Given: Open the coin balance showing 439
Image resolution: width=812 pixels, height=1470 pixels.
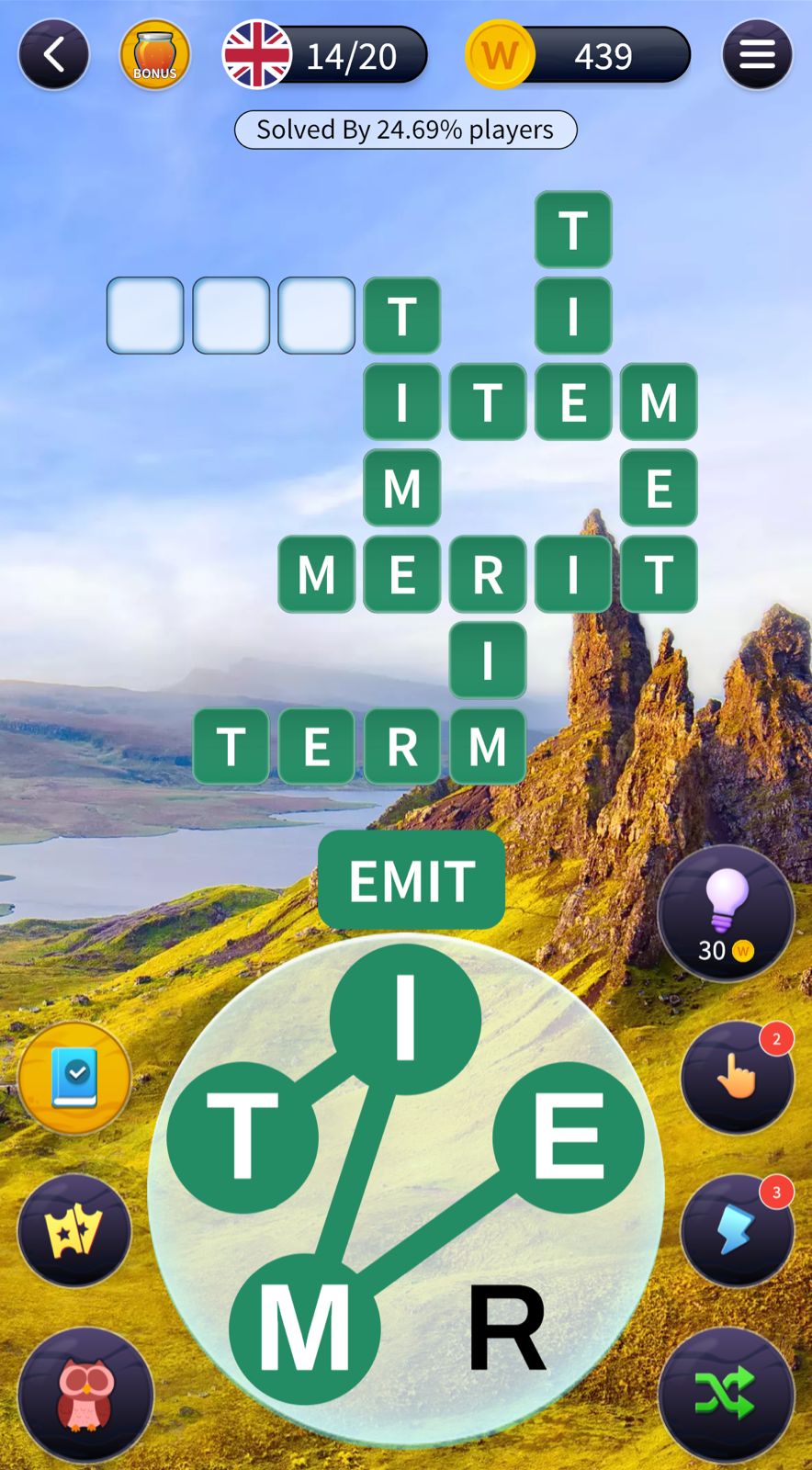Looking at the screenshot, I should pyautogui.click(x=579, y=56).
